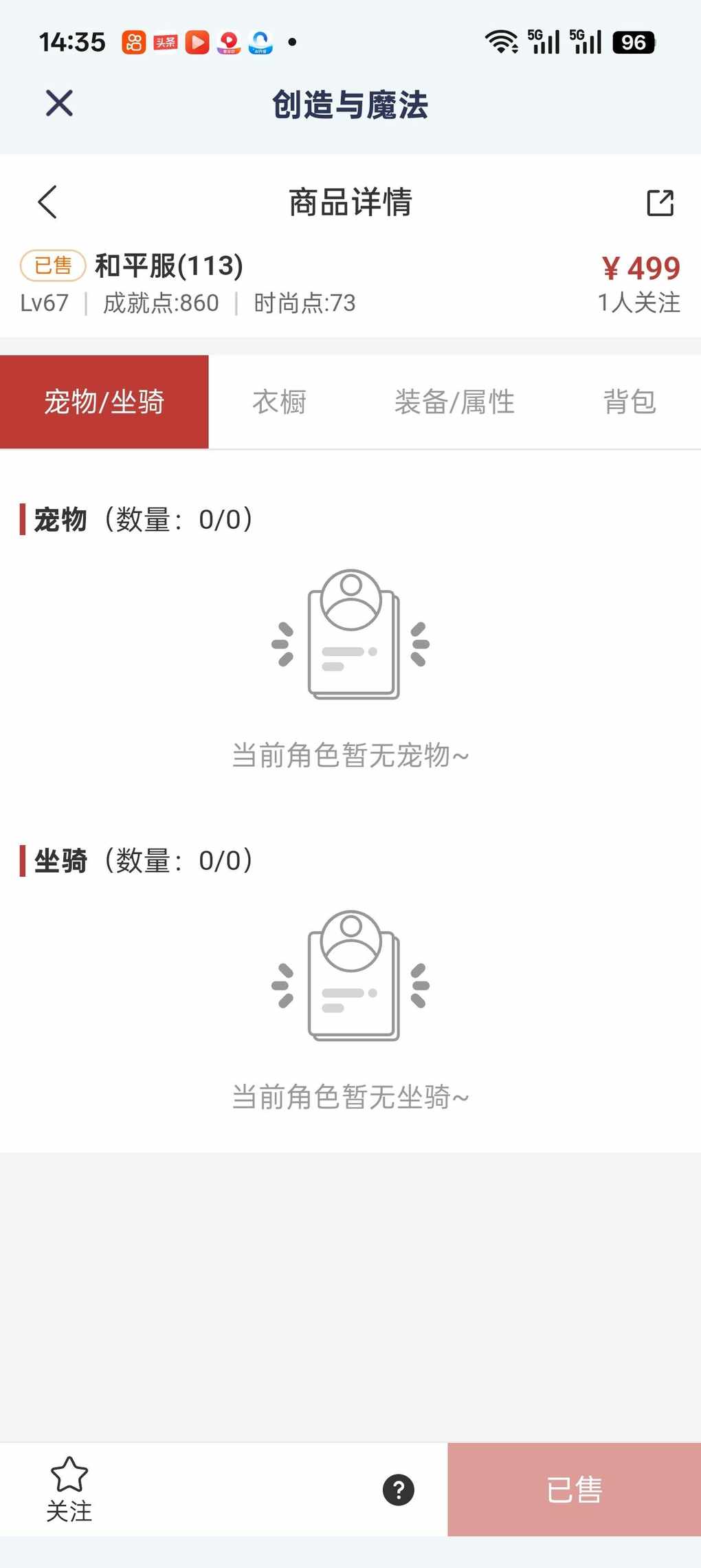This screenshot has width=701, height=1568.
Task: Close the 创造与魔法 page
Action: click(x=59, y=104)
